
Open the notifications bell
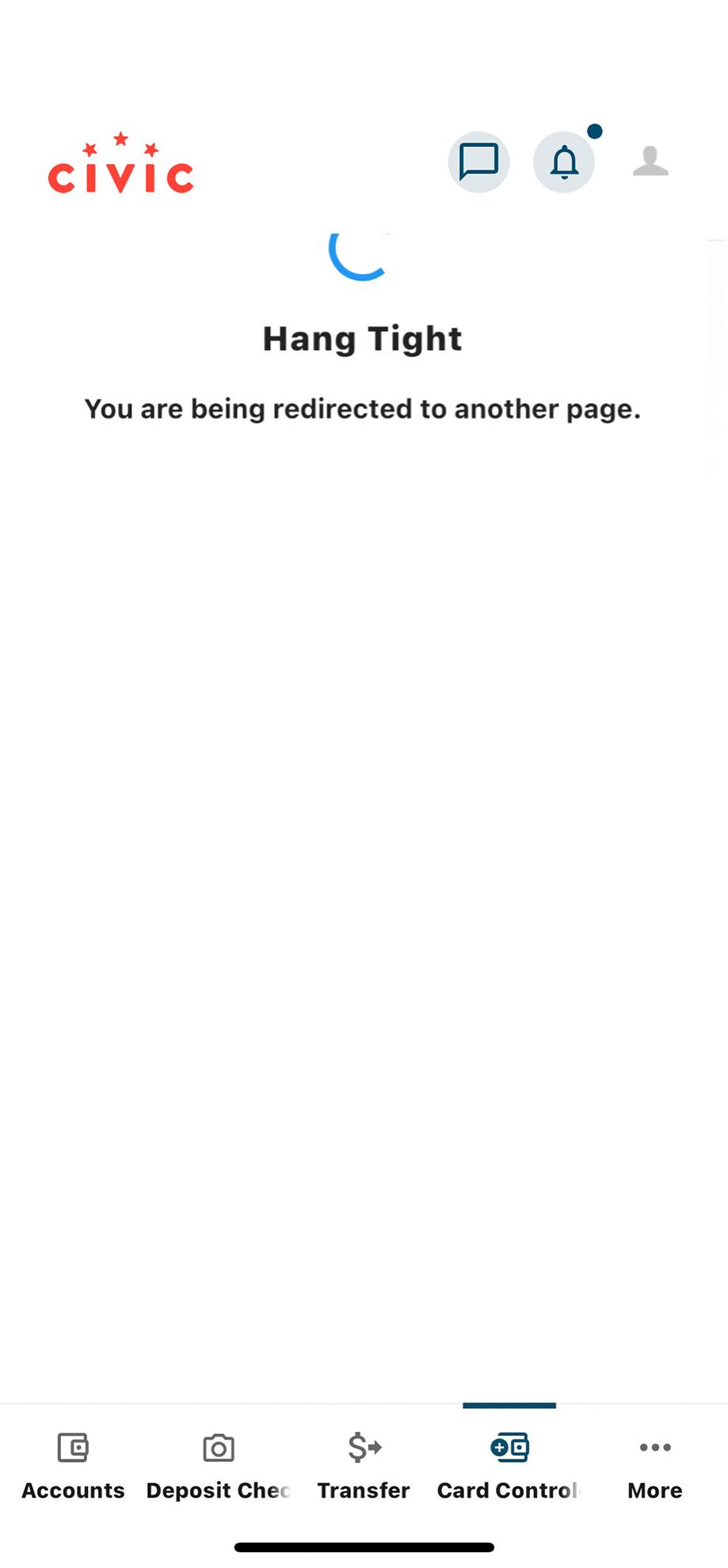[x=564, y=162]
